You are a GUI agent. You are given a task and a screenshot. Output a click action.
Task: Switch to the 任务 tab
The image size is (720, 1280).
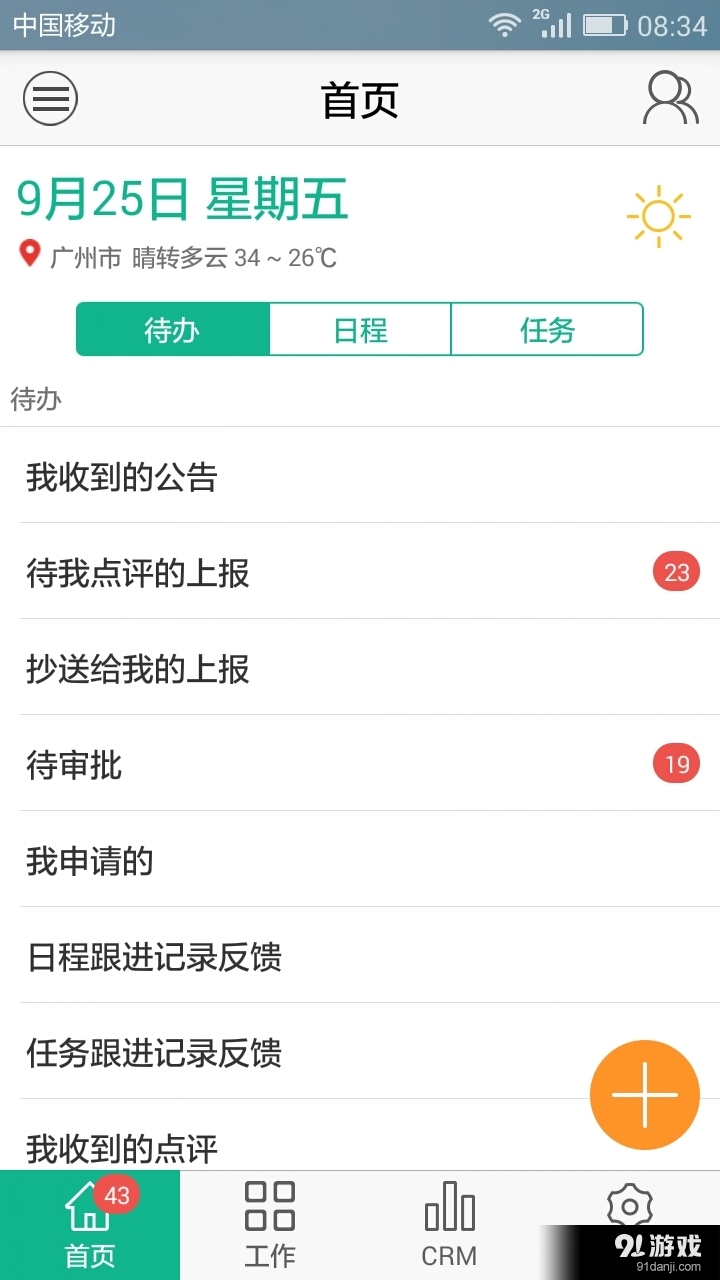[x=546, y=329]
